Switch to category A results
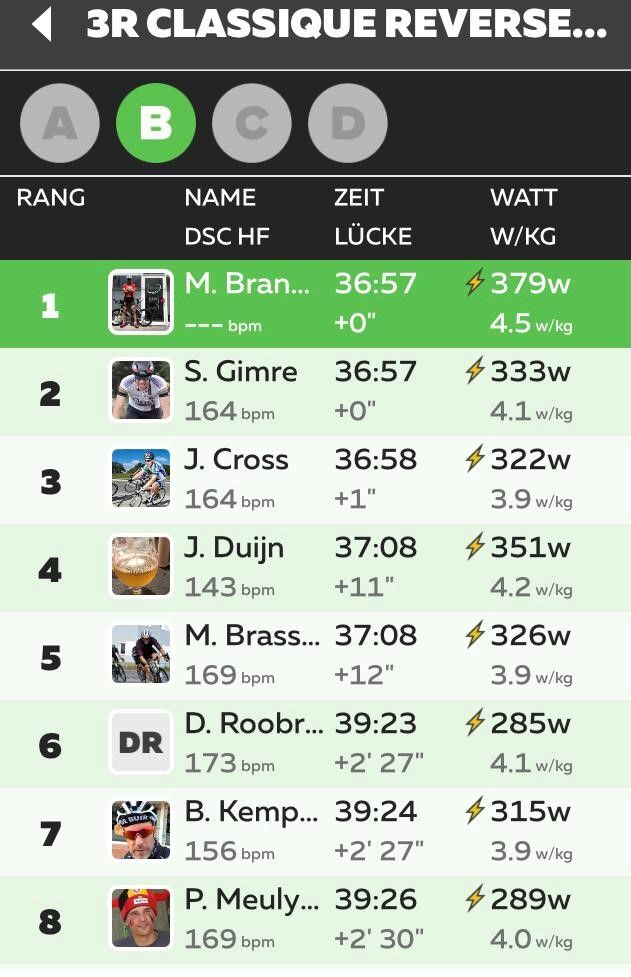This screenshot has width=631, height=977. click(60, 124)
